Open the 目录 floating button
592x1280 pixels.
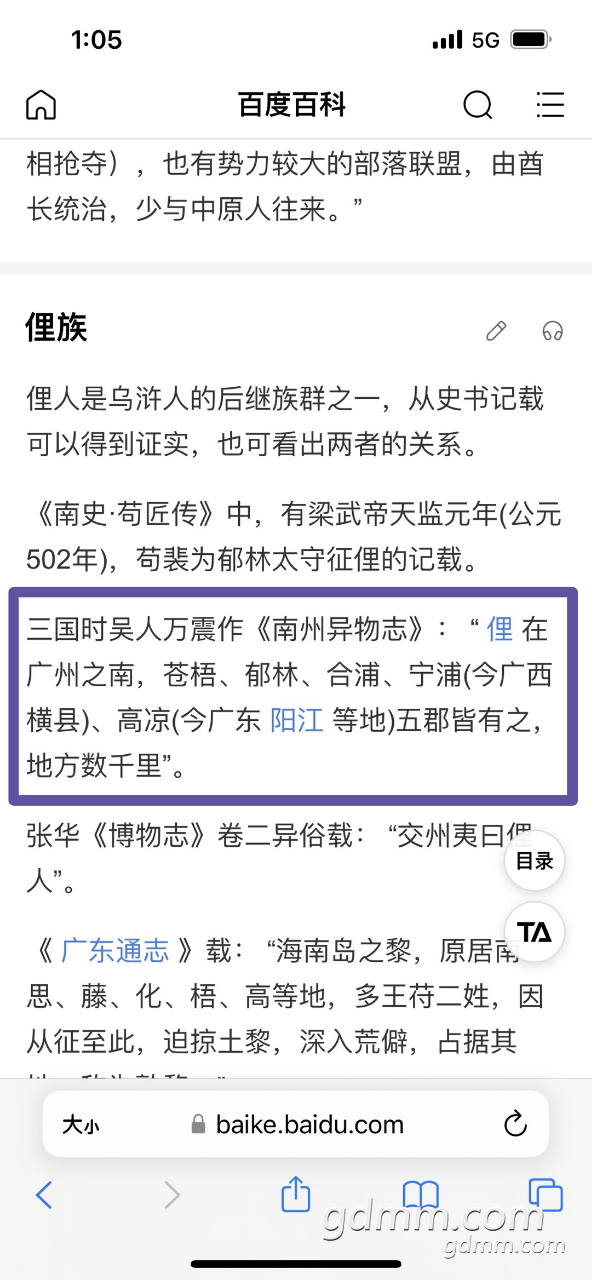[x=535, y=861]
